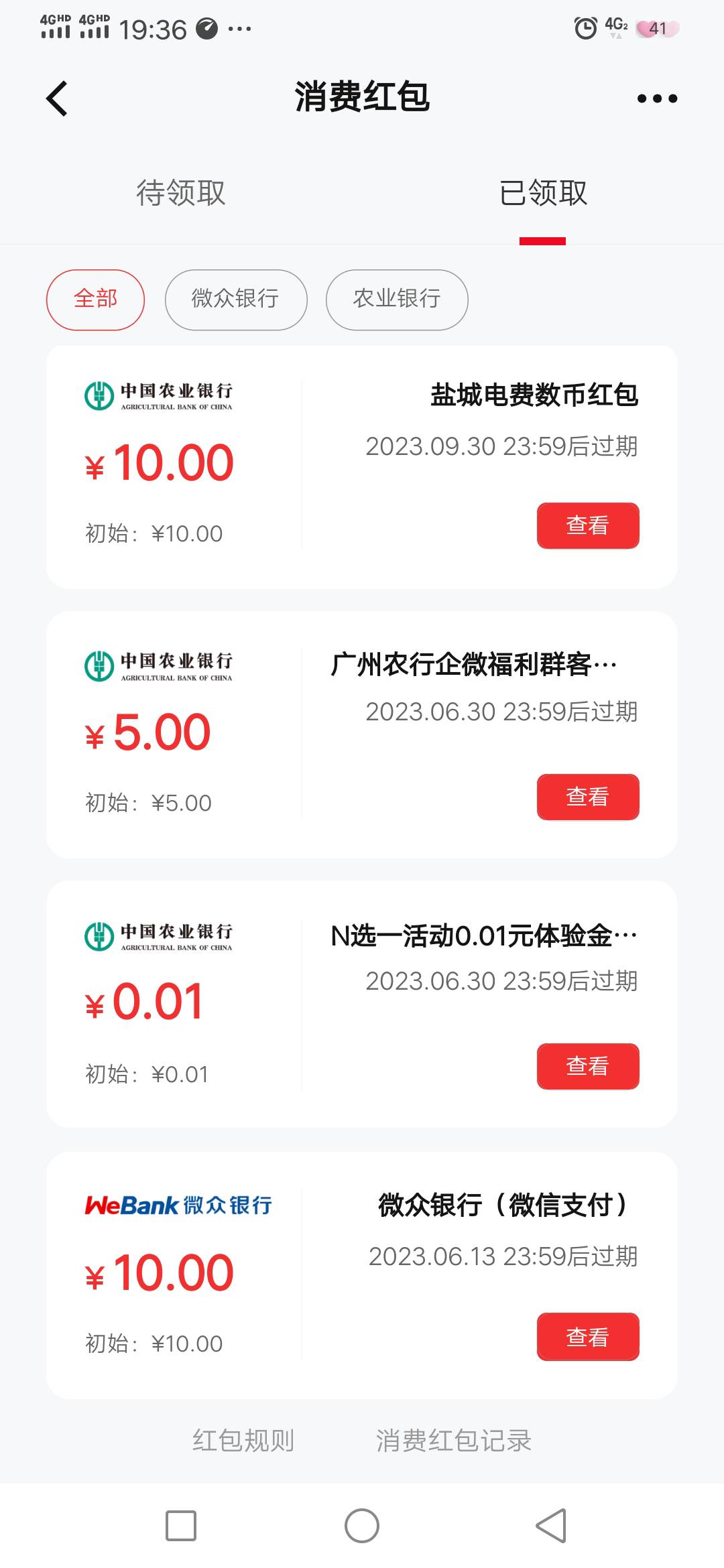Open recent apps with the square button
Screen dimensions: 724x1568
point(181,1526)
